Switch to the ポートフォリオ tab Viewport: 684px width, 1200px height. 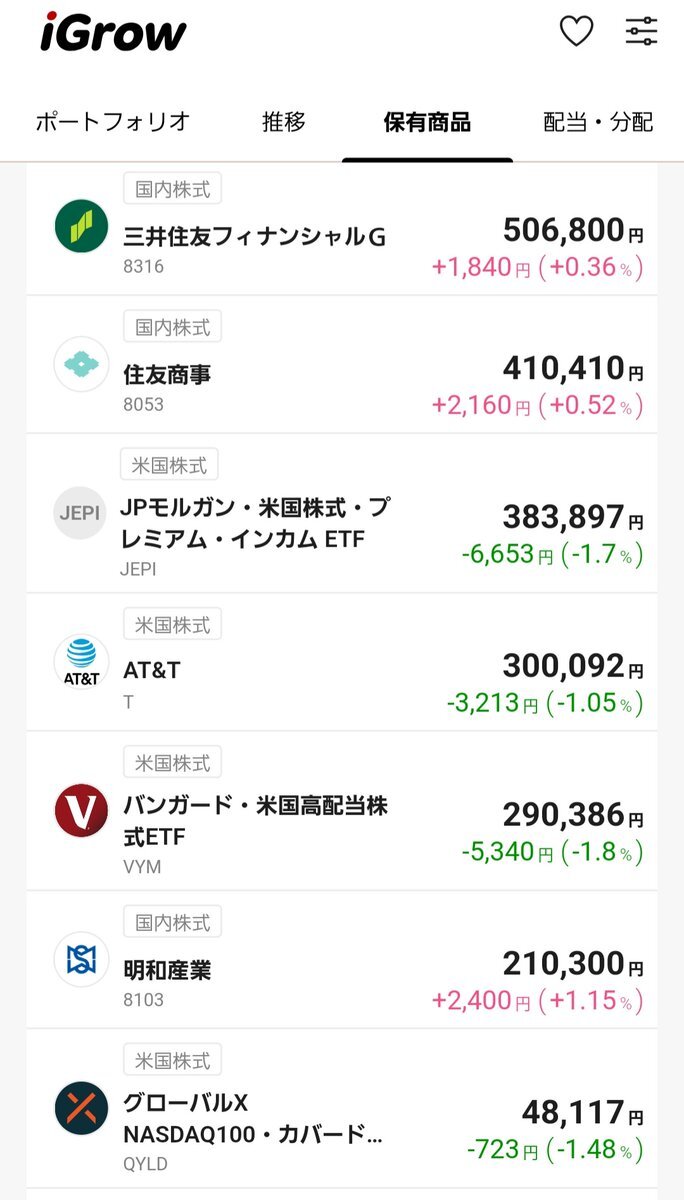[112, 122]
